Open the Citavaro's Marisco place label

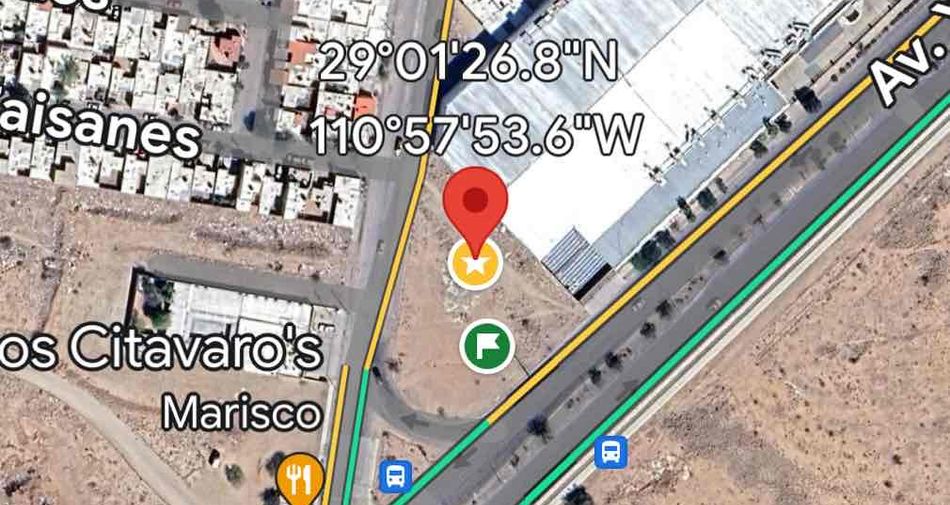161,379
